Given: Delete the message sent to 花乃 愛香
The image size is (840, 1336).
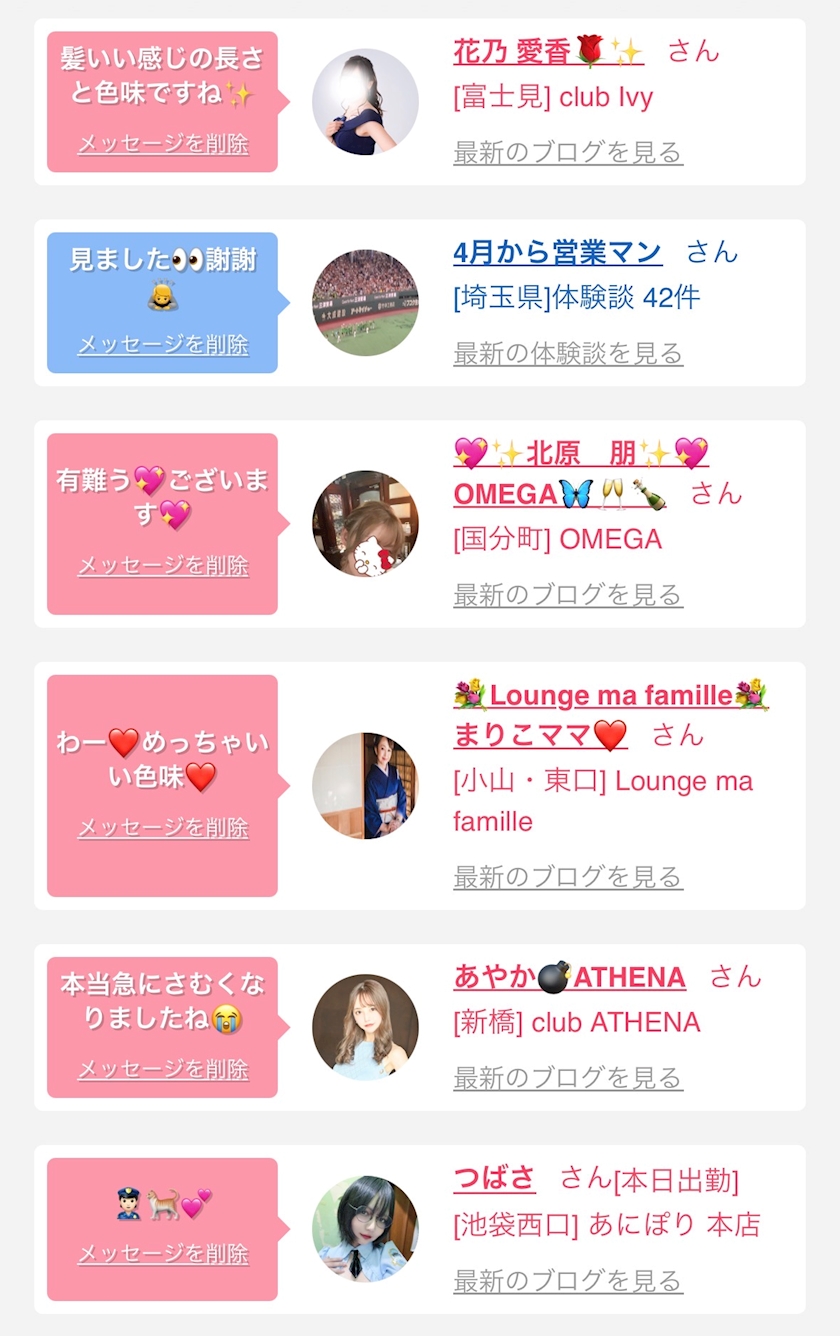Looking at the screenshot, I should (x=163, y=143).
